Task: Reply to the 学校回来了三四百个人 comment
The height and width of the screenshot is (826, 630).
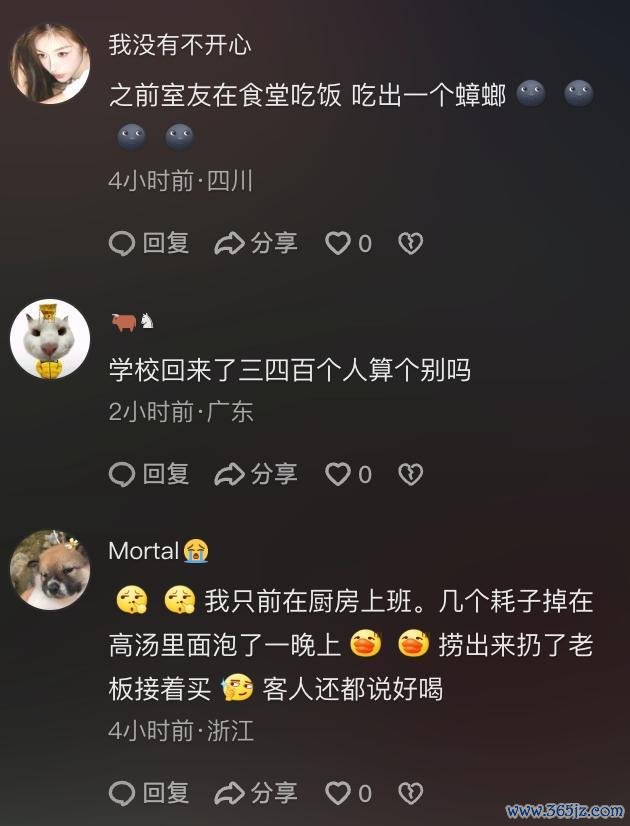Action: (x=149, y=474)
